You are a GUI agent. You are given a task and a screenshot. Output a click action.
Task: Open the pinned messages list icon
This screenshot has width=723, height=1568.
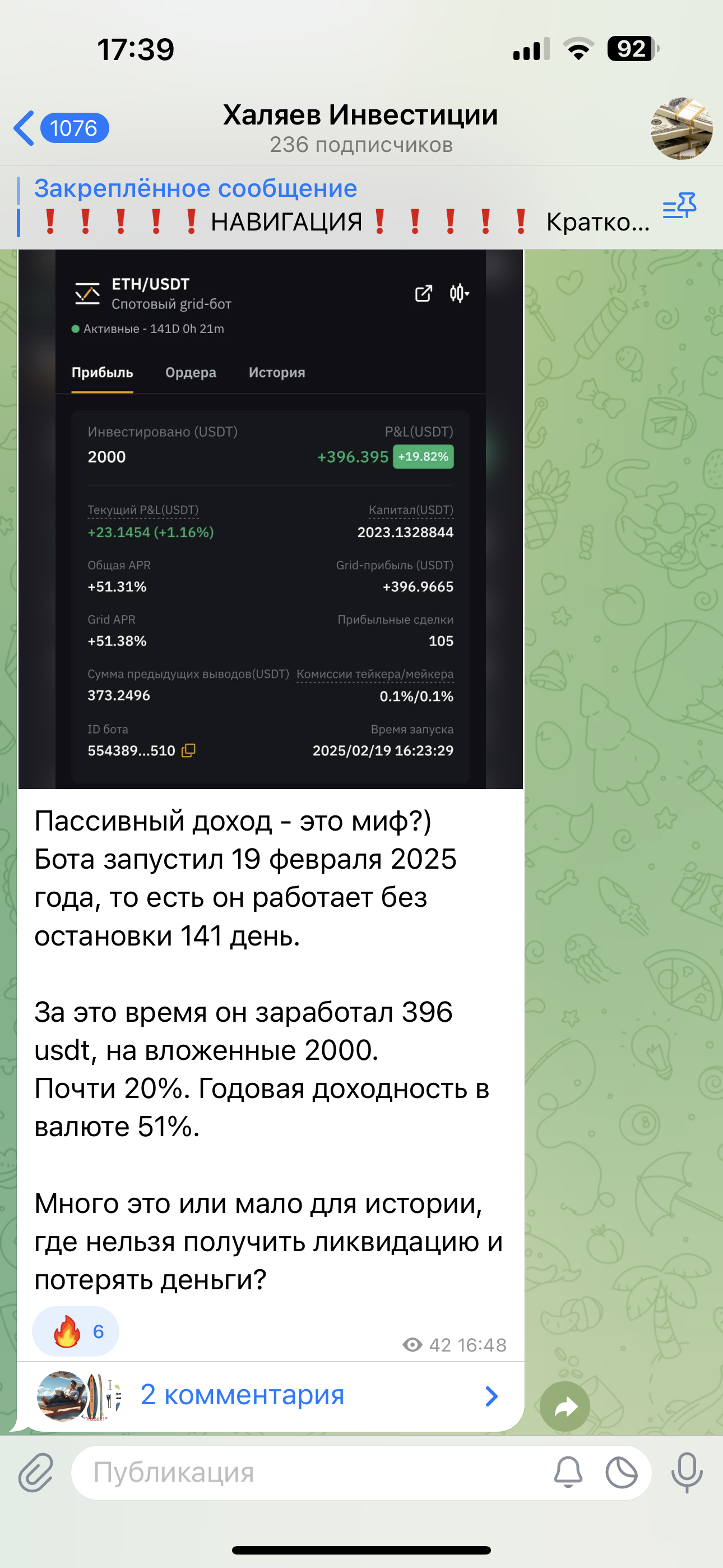pos(679,207)
